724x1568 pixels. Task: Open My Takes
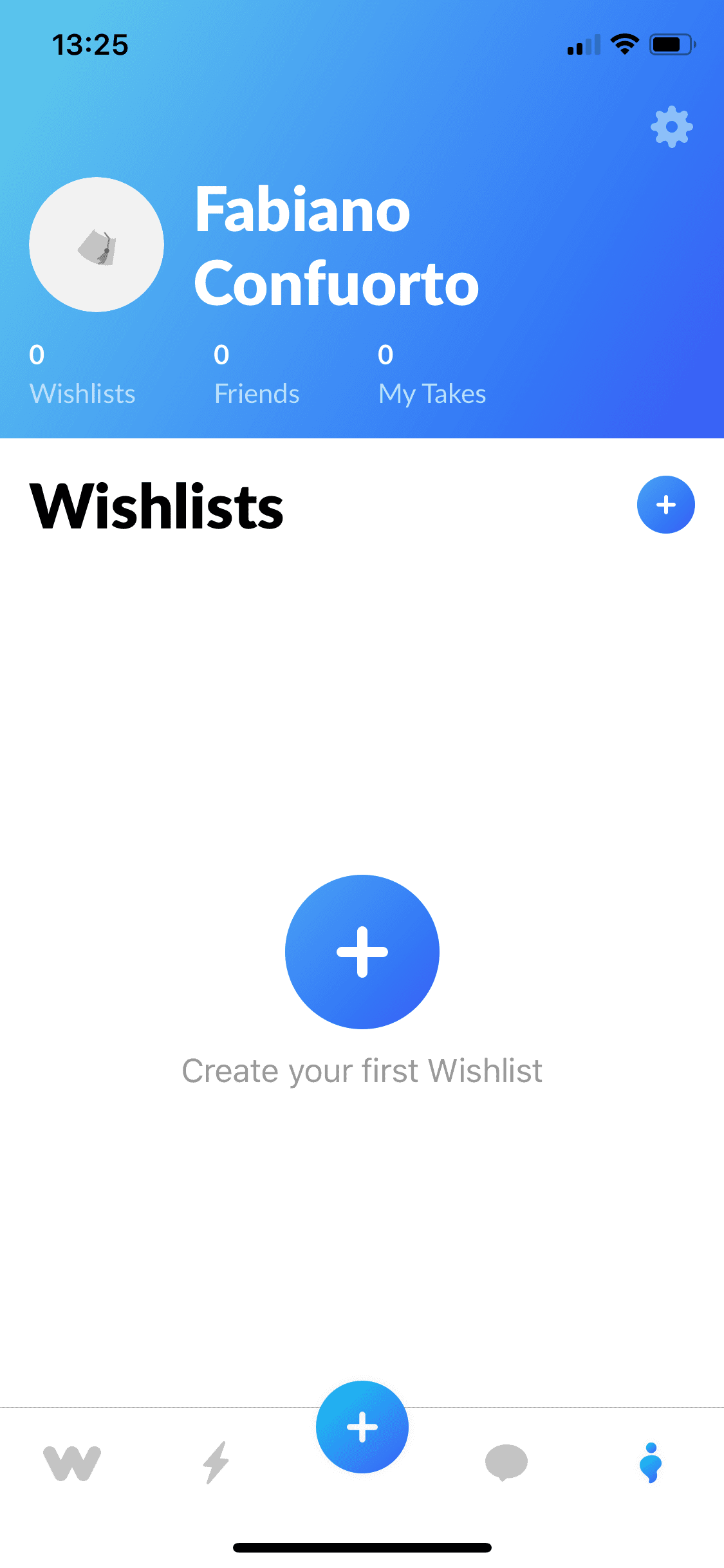click(x=432, y=375)
